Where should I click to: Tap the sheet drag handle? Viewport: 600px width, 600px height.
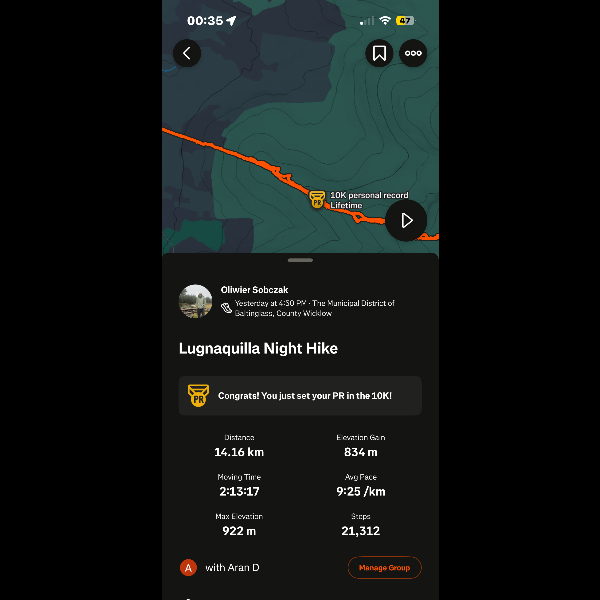300,260
